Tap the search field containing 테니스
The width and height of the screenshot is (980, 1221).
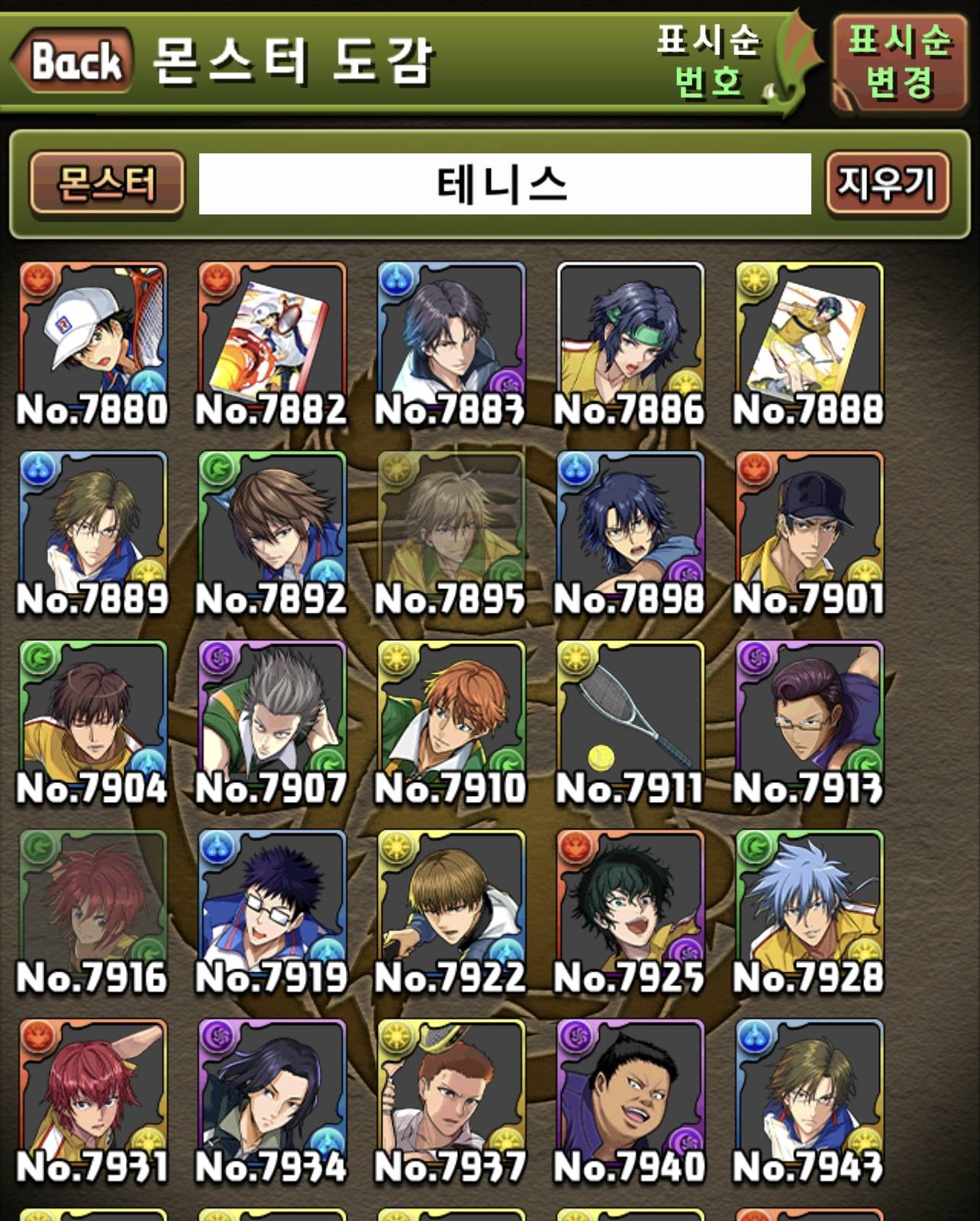505,184
